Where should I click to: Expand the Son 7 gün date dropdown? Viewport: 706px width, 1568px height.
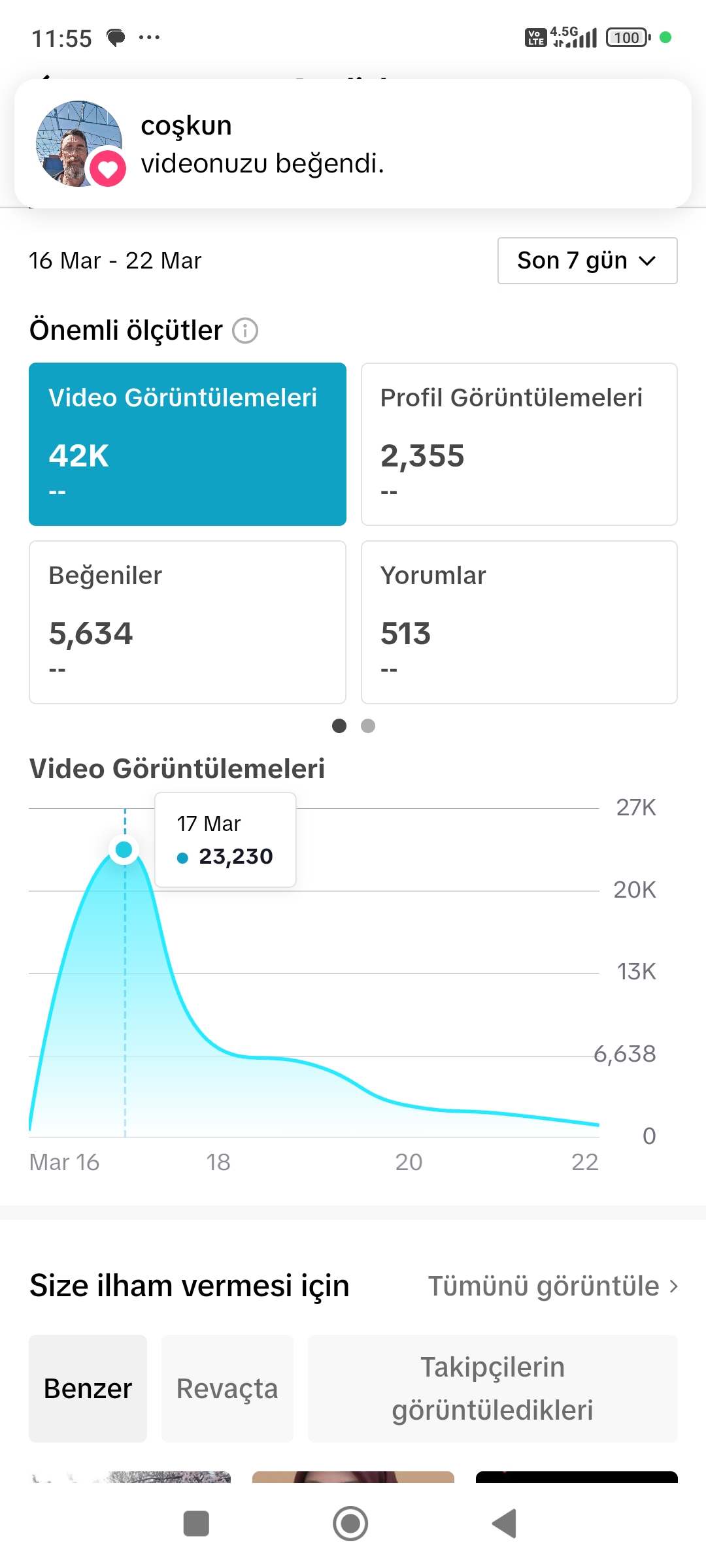[587, 261]
